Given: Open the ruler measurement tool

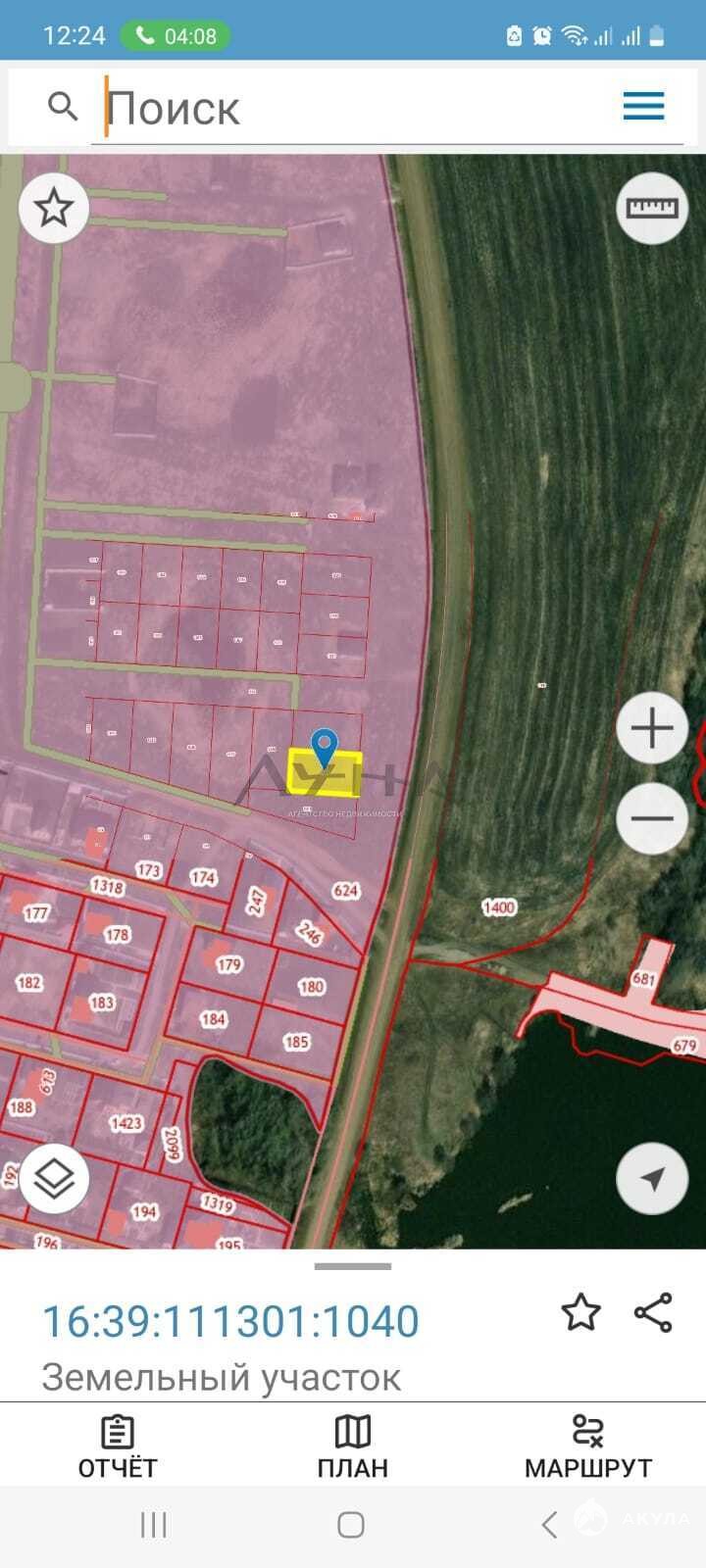Looking at the screenshot, I should tap(651, 208).
